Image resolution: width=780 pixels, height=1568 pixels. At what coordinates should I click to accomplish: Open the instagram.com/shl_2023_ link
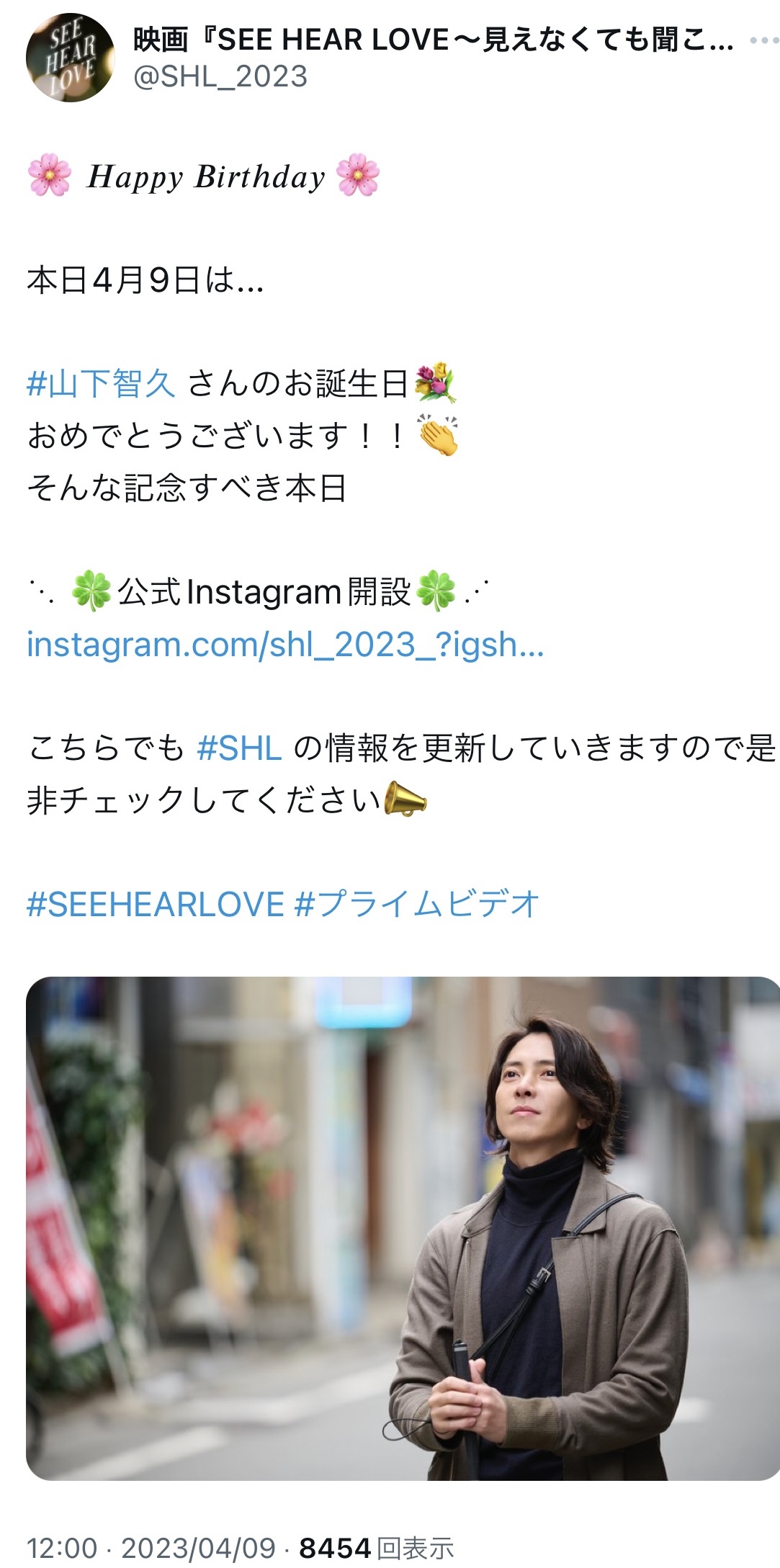[x=285, y=645]
